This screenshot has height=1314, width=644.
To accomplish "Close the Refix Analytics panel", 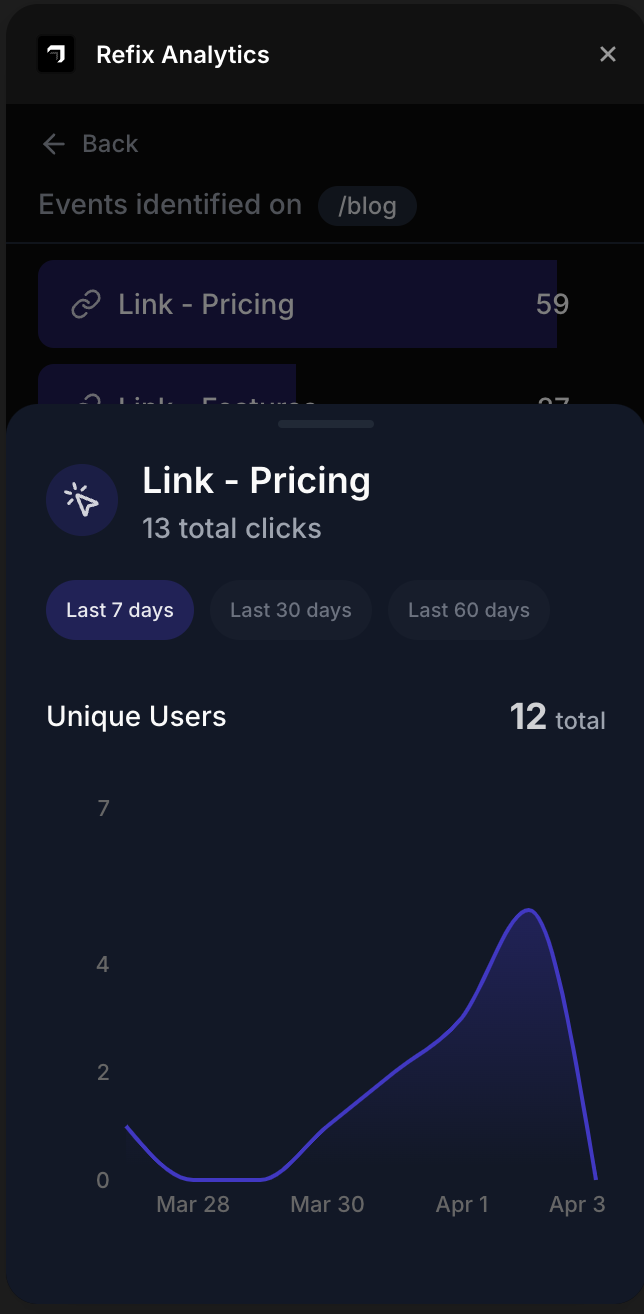I will [x=607, y=54].
